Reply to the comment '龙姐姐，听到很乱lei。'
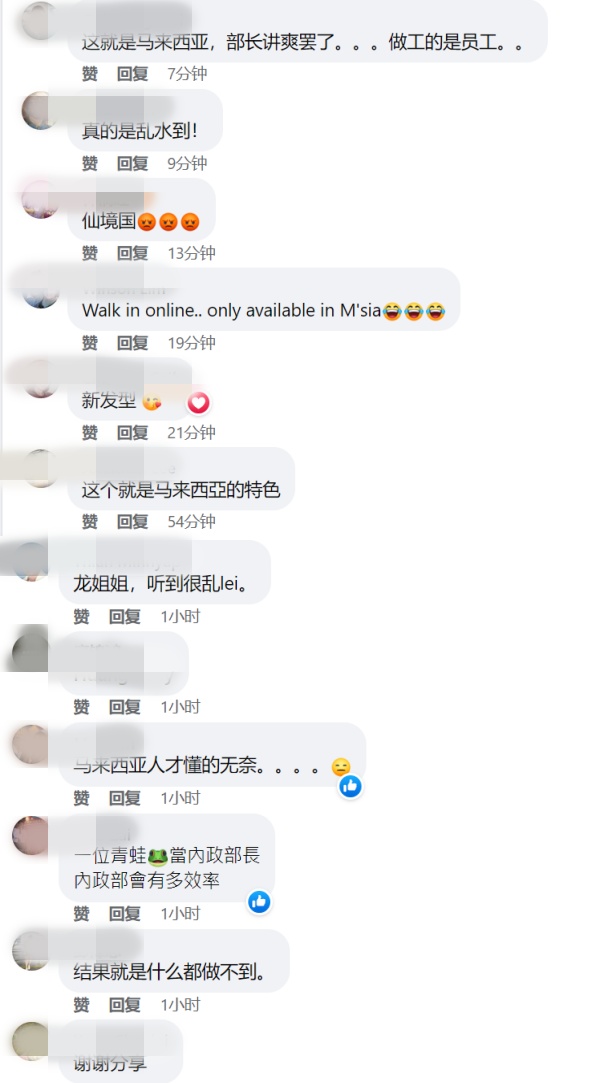The width and height of the screenshot is (600, 1083). point(125,616)
